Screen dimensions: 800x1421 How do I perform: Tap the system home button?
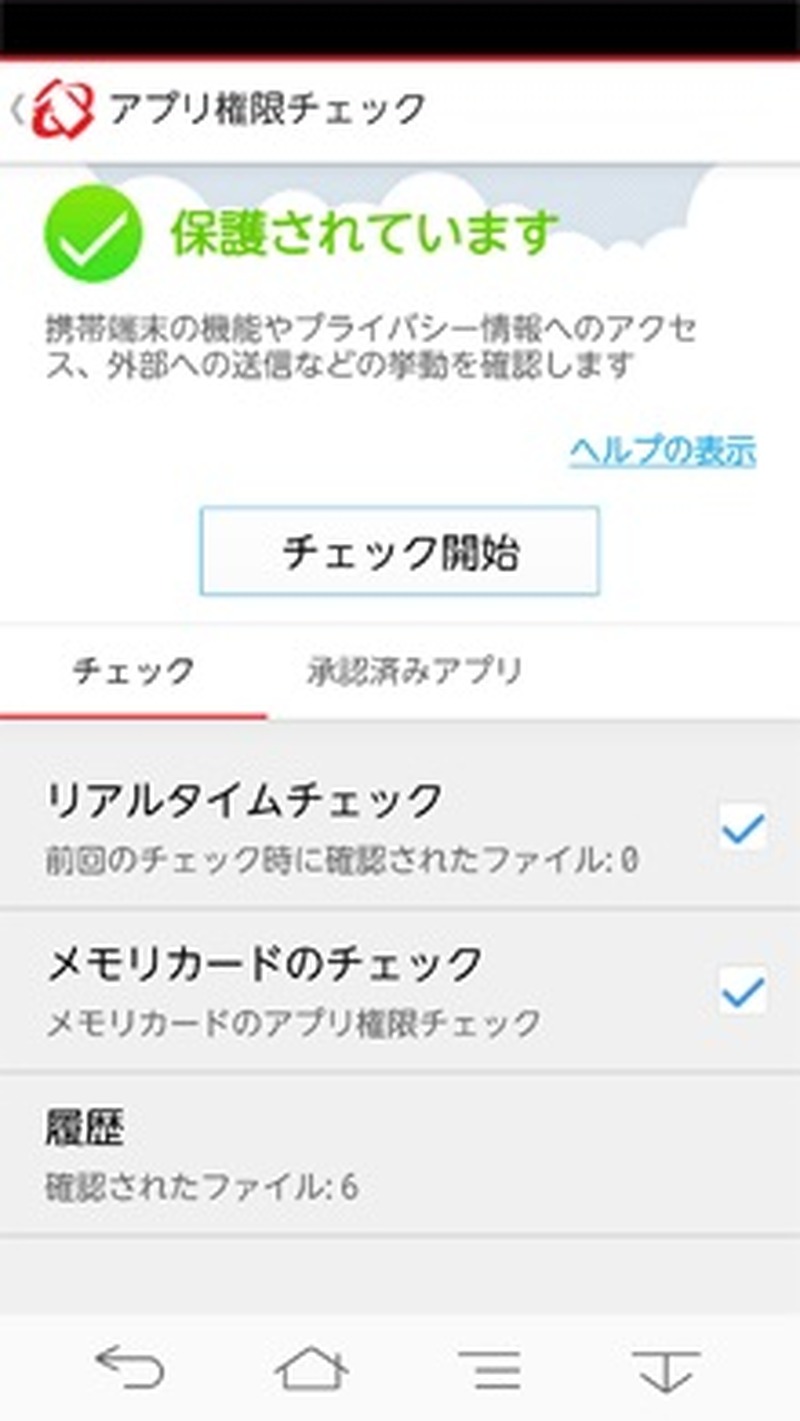[311, 1368]
